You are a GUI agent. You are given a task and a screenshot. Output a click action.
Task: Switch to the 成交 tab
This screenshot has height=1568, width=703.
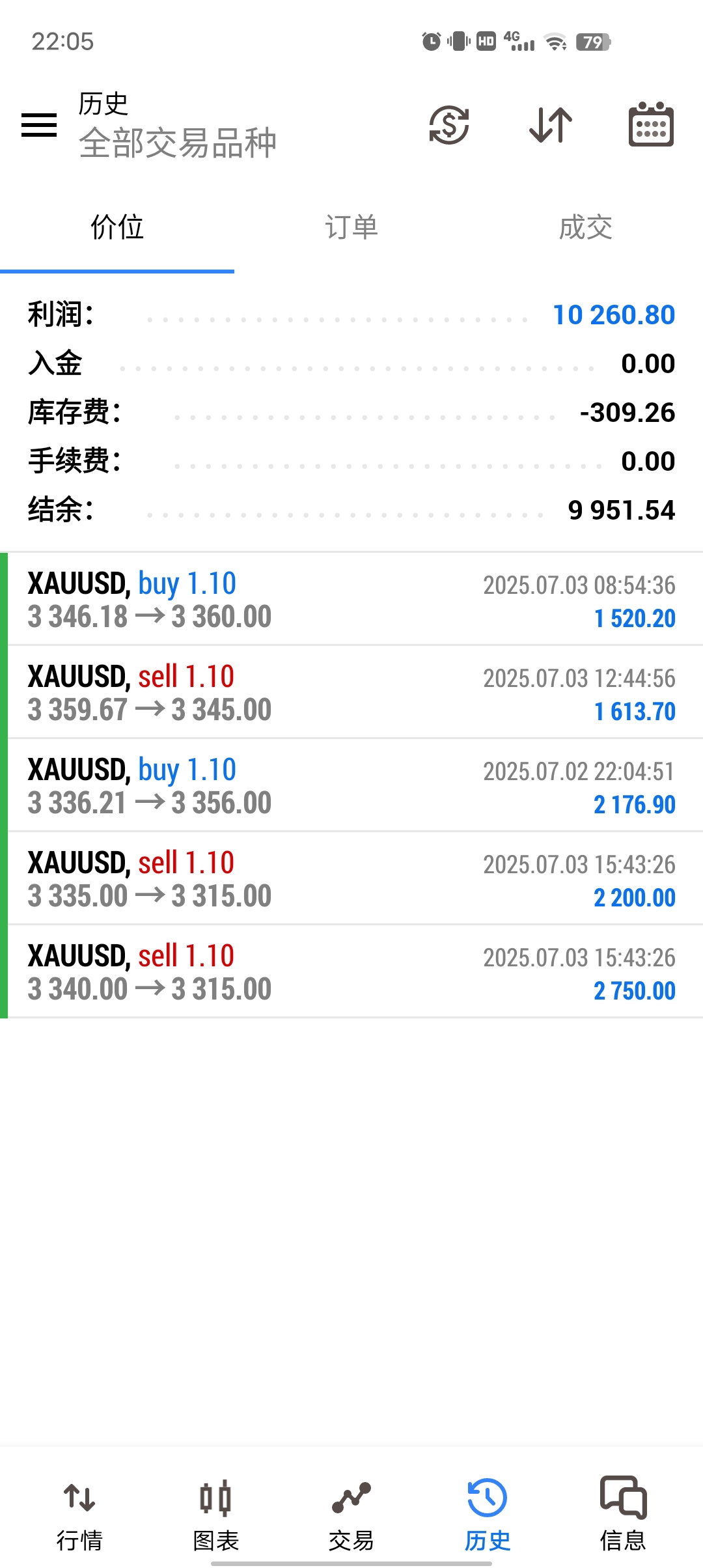click(x=586, y=227)
